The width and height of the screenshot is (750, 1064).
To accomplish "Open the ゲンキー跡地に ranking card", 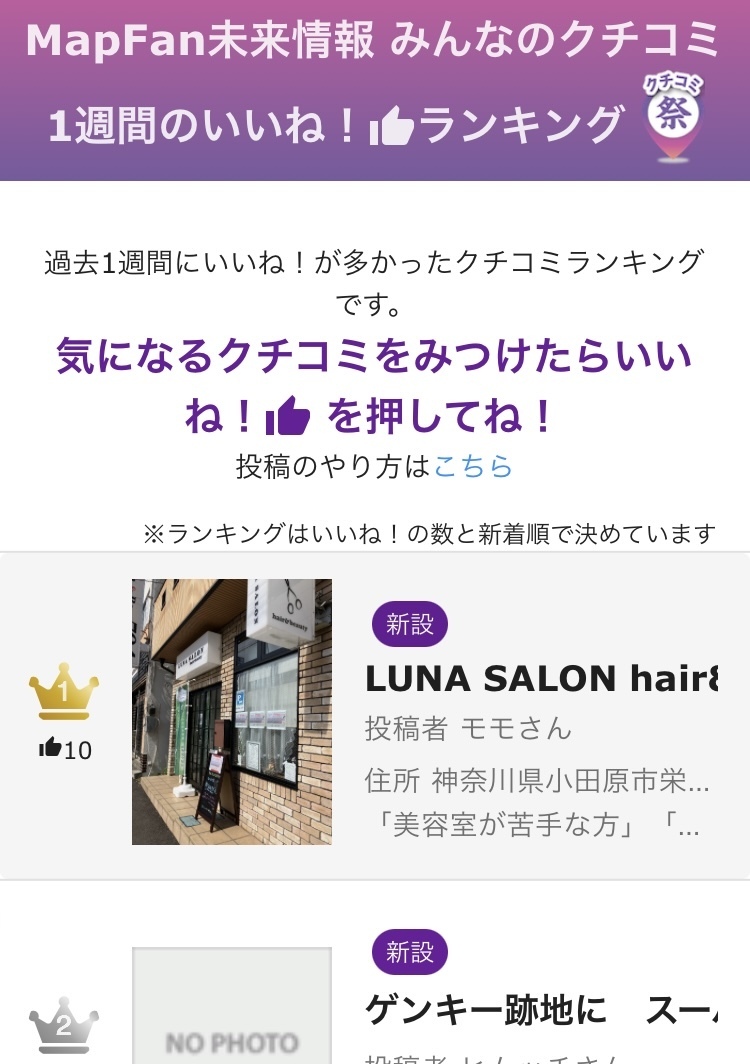I will click(540, 1010).
